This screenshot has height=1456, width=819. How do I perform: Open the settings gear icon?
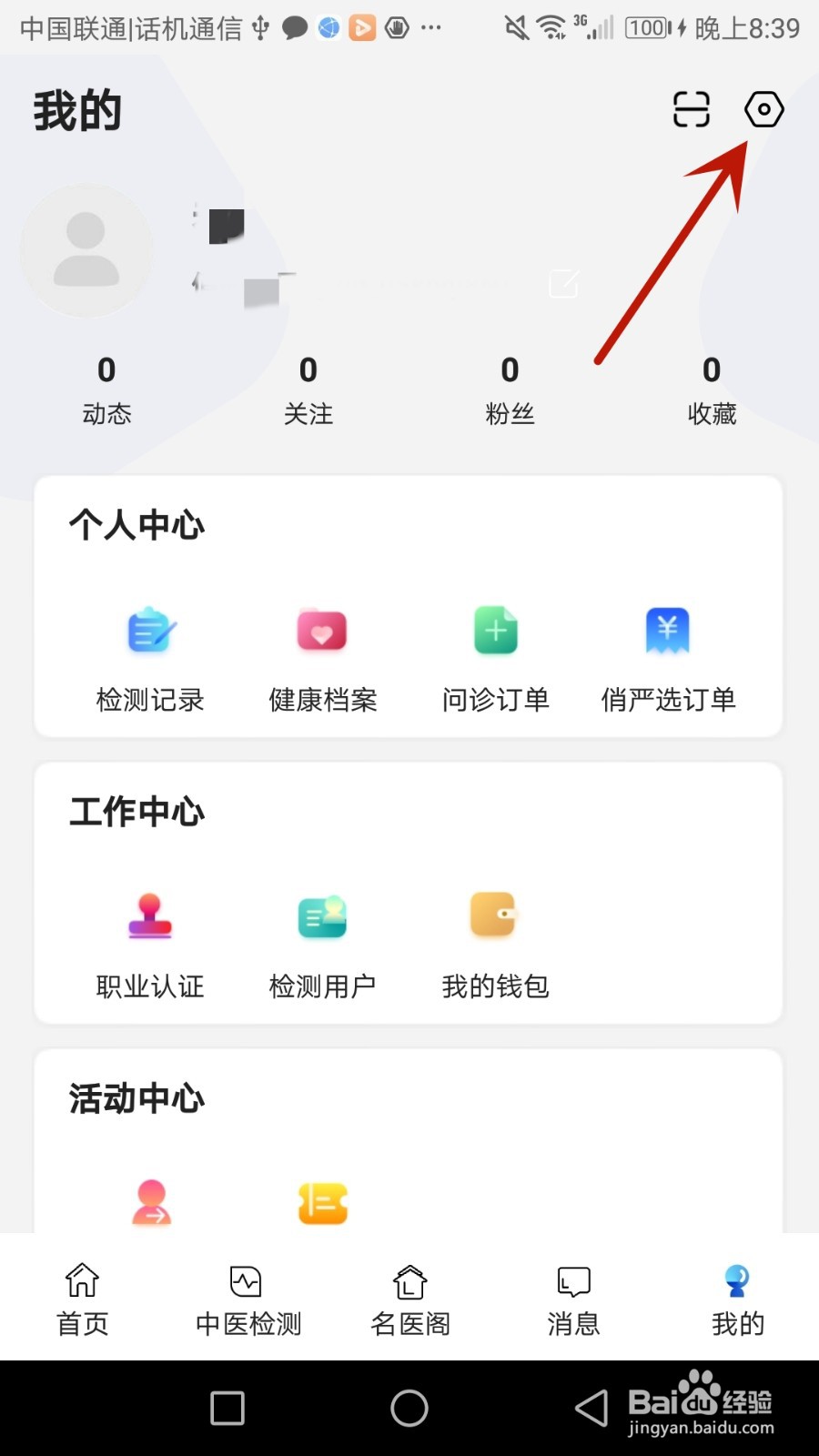pyautogui.click(x=763, y=110)
